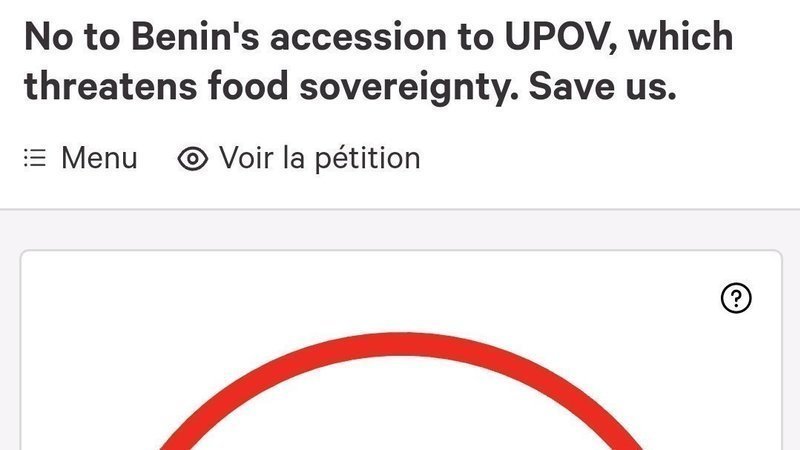This screenshot has height=450, width=800.
Task: Open the help question mark icon
Action: [x=735, y=298]
